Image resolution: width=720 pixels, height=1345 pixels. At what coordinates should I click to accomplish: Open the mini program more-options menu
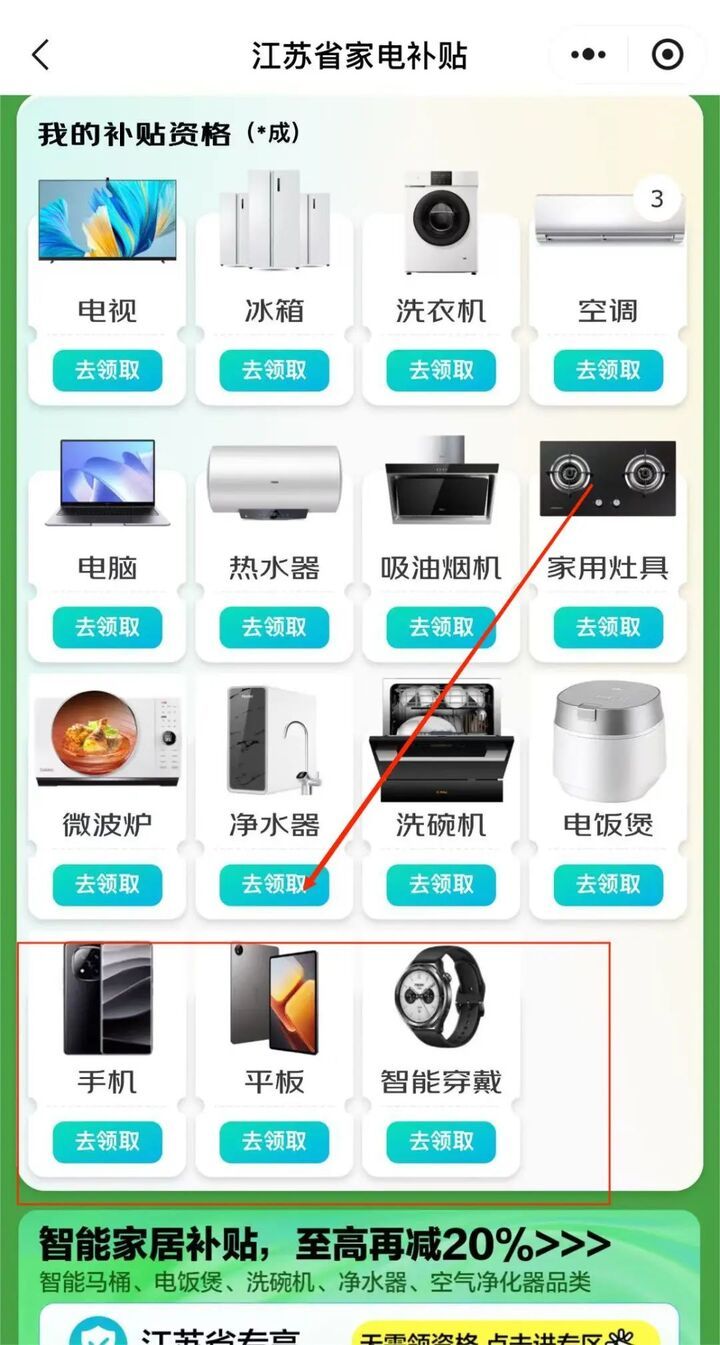click(x=588, y=55)
